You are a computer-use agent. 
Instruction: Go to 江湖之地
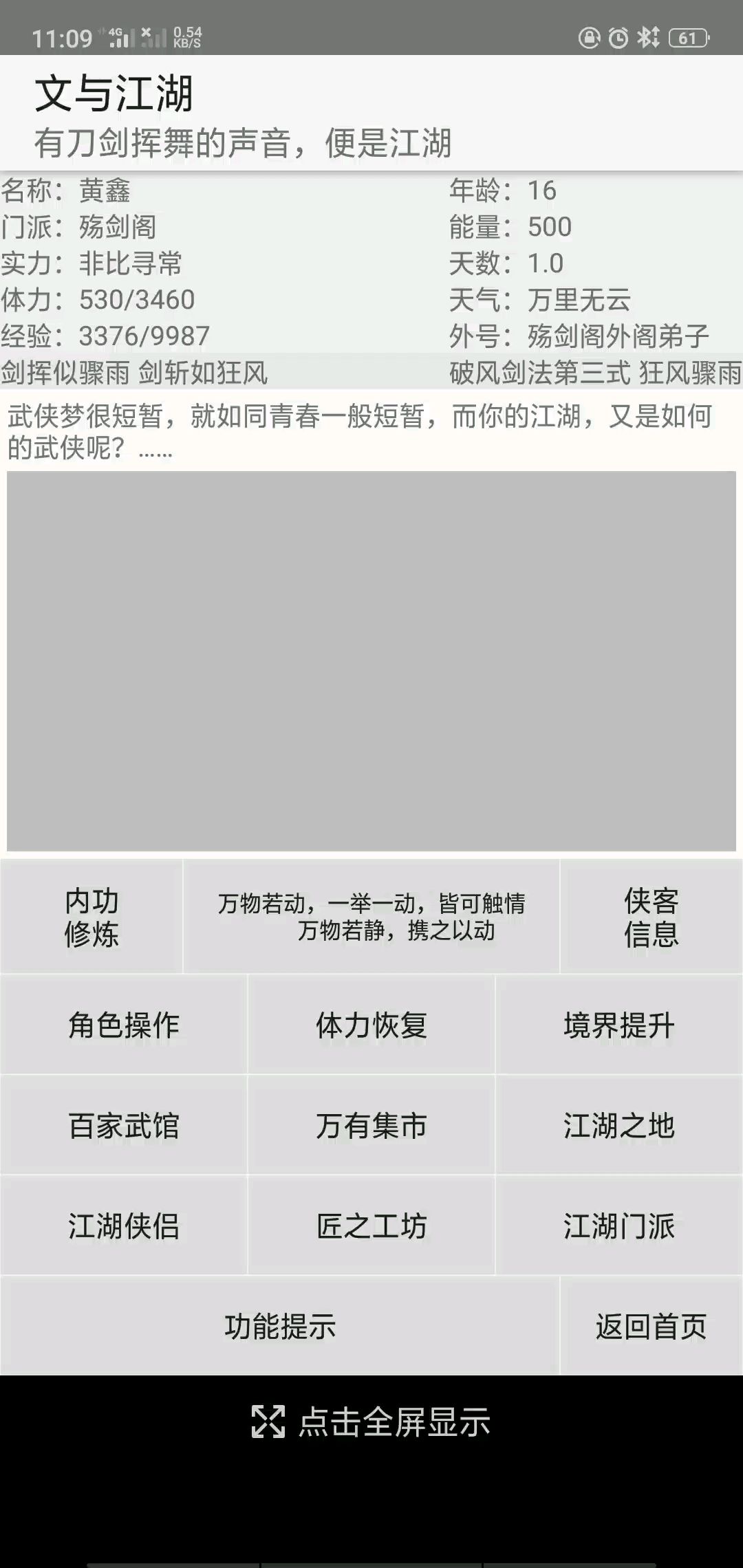618,1125
